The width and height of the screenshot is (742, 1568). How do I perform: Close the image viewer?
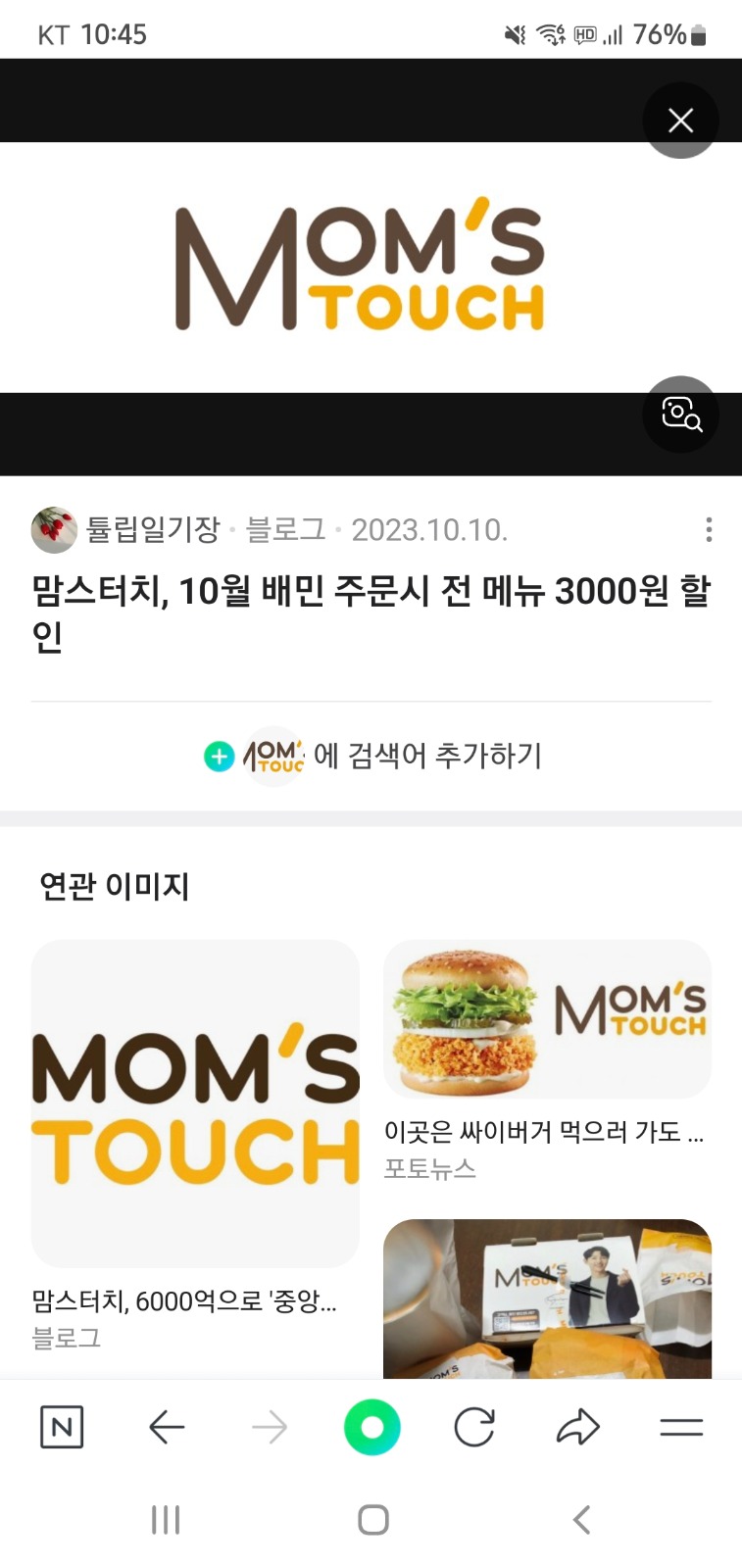click(680, 121)
